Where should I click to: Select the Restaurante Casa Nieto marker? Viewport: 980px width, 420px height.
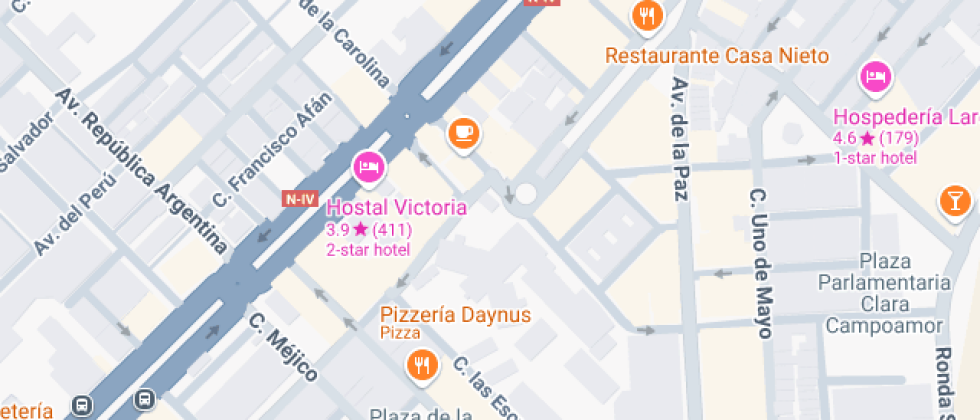point(648,16)
